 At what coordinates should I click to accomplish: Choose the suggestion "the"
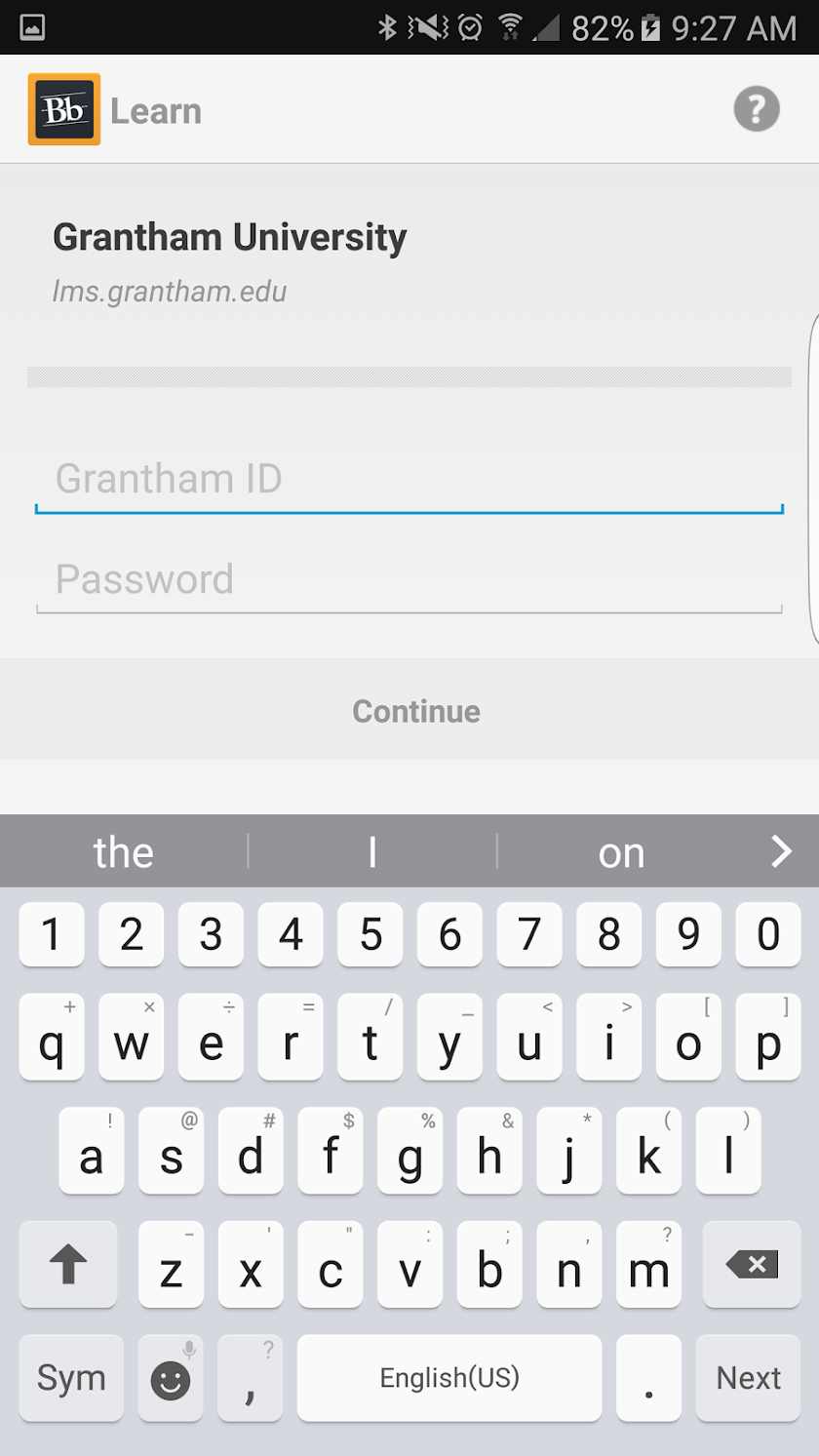coord(124,852)
